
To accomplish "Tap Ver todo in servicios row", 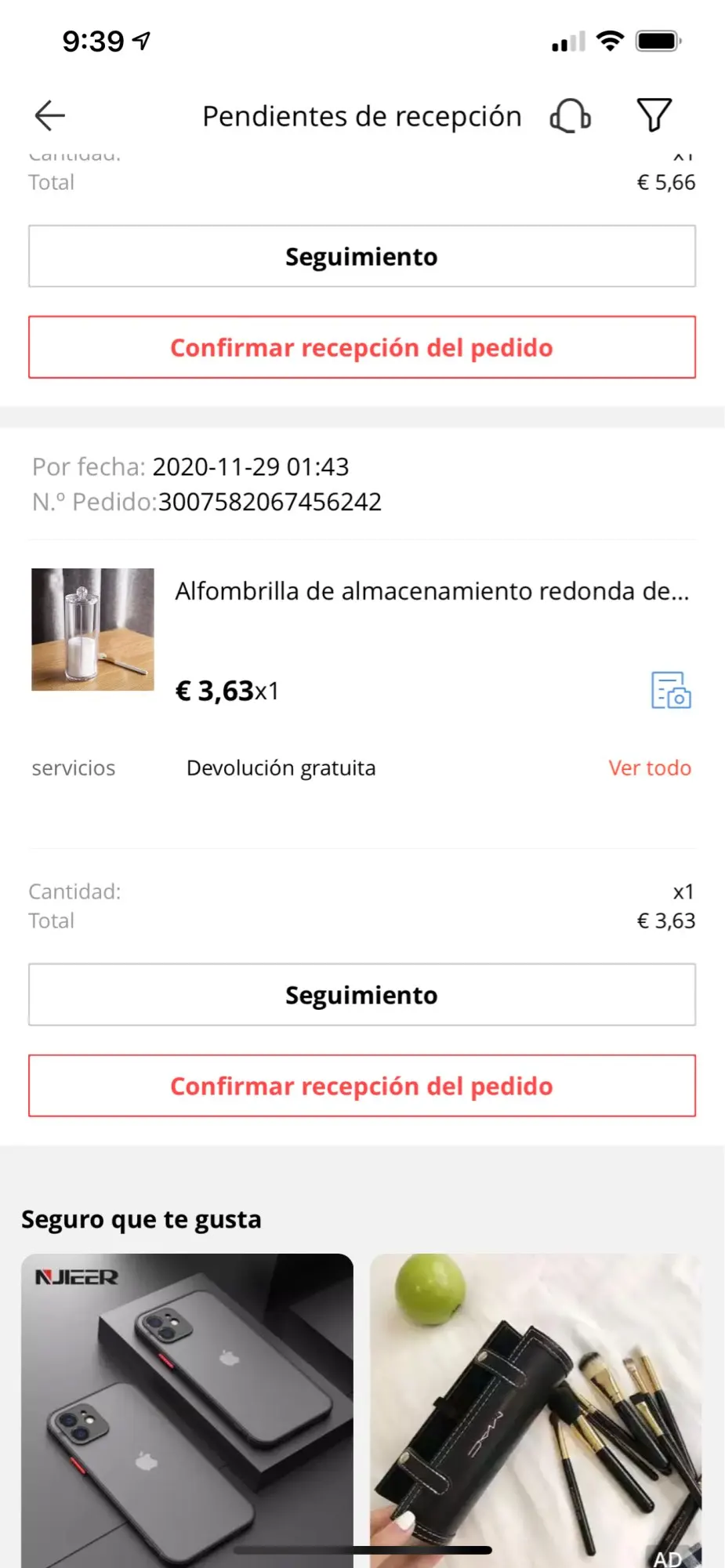I will click(650, 768).
